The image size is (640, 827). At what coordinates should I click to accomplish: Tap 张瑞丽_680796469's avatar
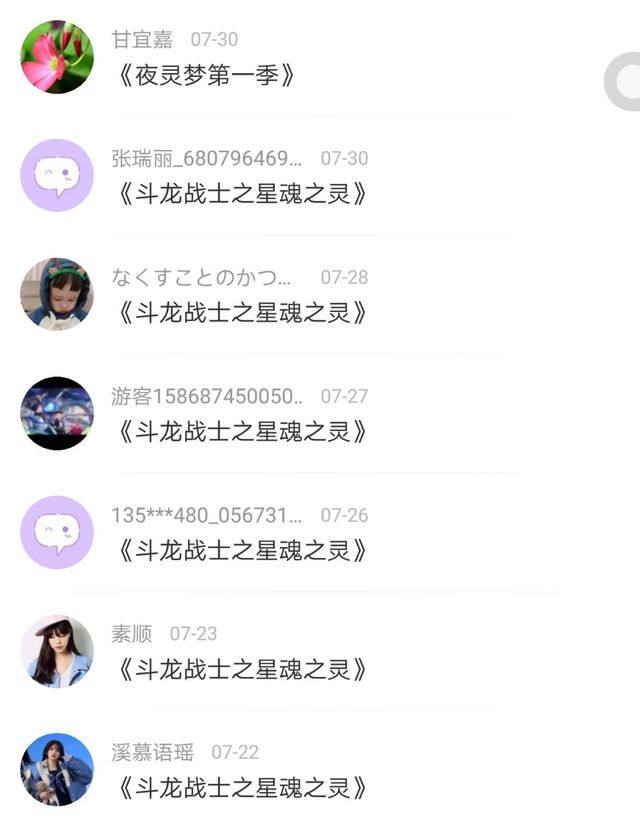(57, 175)
